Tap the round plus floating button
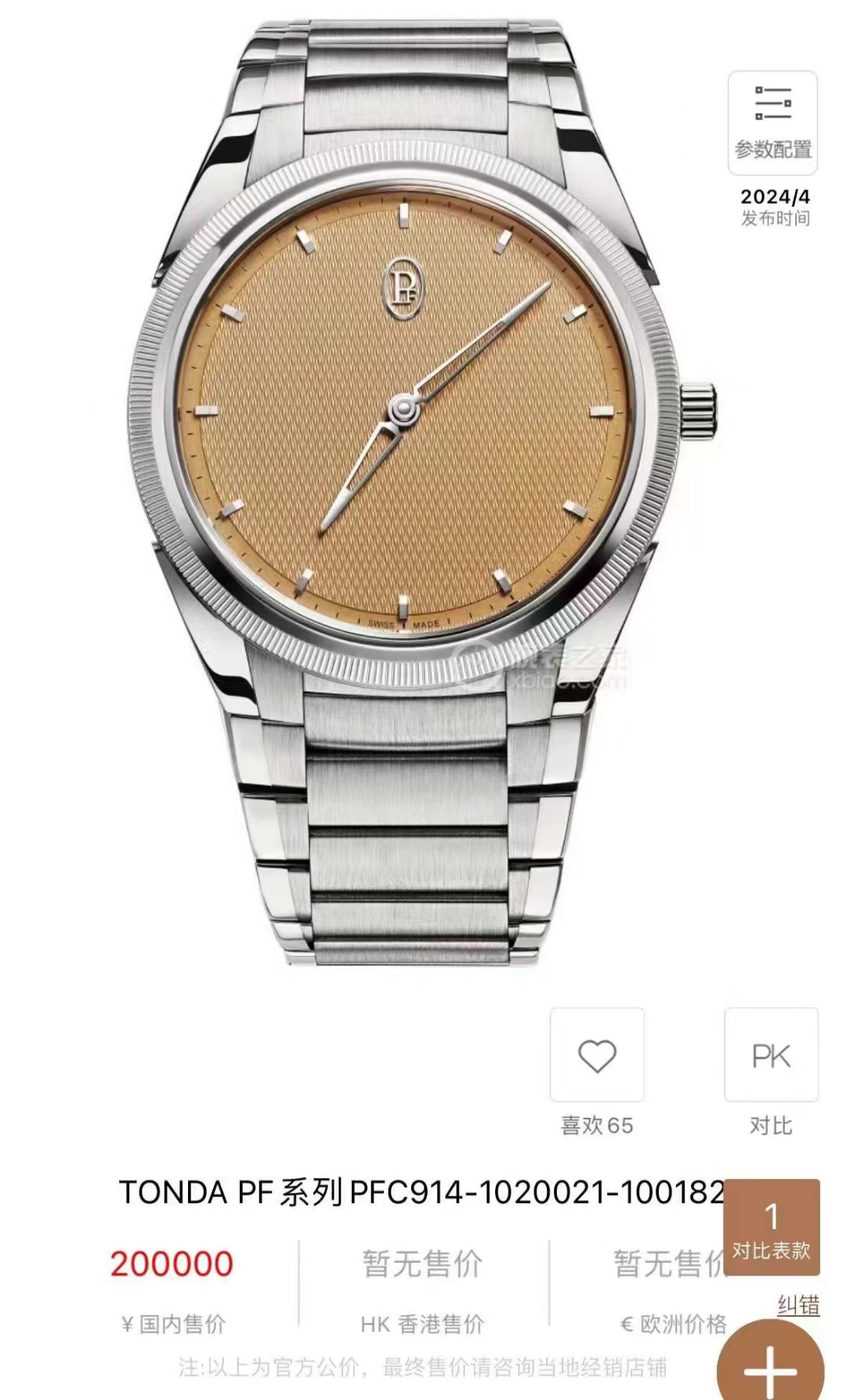This screenshot has width=846, height=1400. (x=771, y=1365)
